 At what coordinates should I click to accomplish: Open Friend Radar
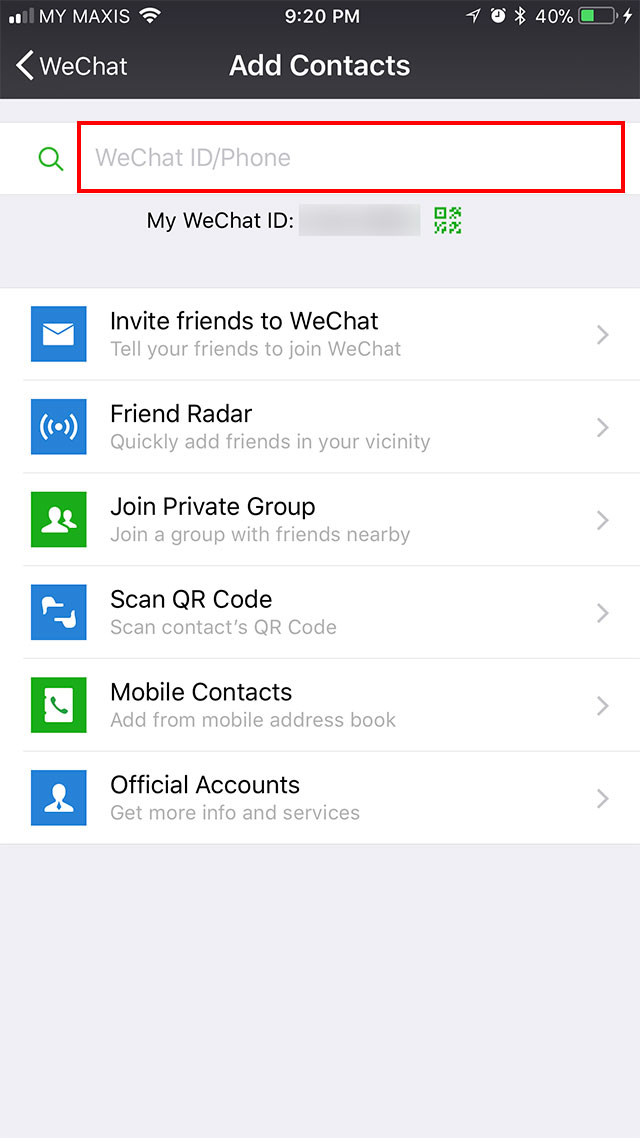[320, 427]
